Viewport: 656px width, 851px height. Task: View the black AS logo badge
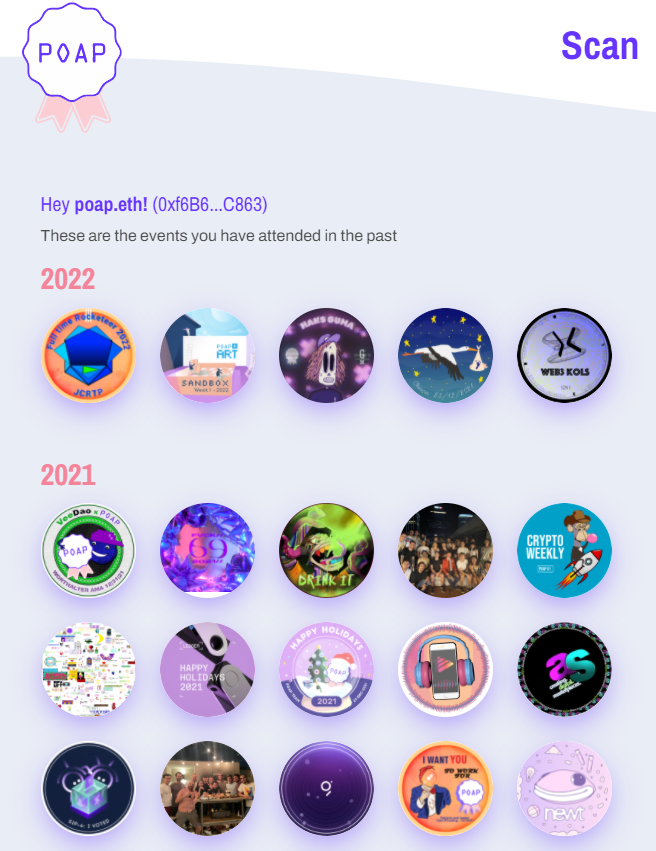click(565, 669)
